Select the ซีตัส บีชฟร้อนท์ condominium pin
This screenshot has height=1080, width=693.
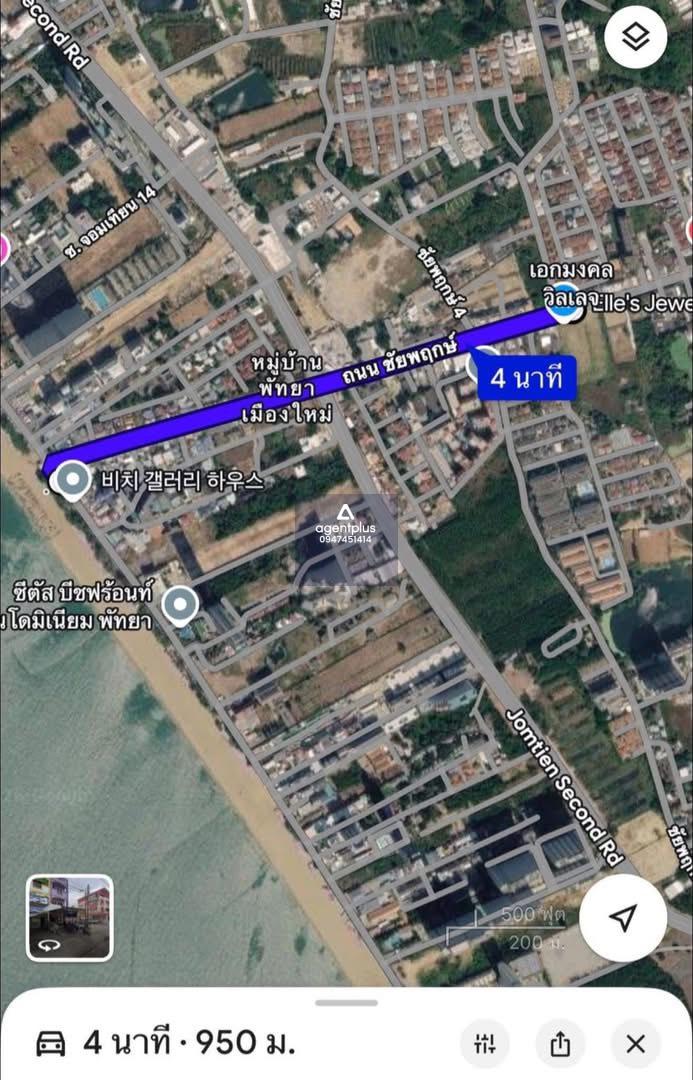(x=180, y=604)
